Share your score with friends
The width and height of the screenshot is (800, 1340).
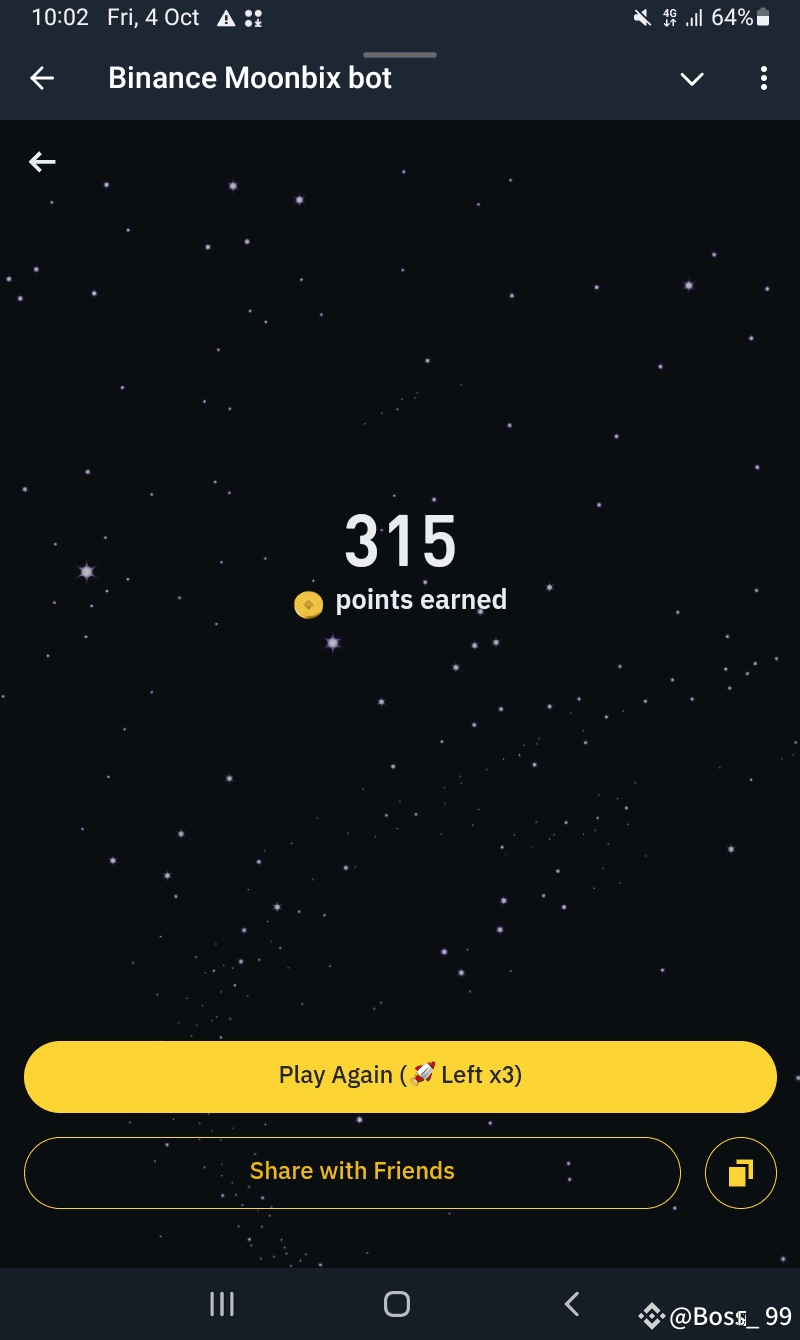coord(352,1172)
